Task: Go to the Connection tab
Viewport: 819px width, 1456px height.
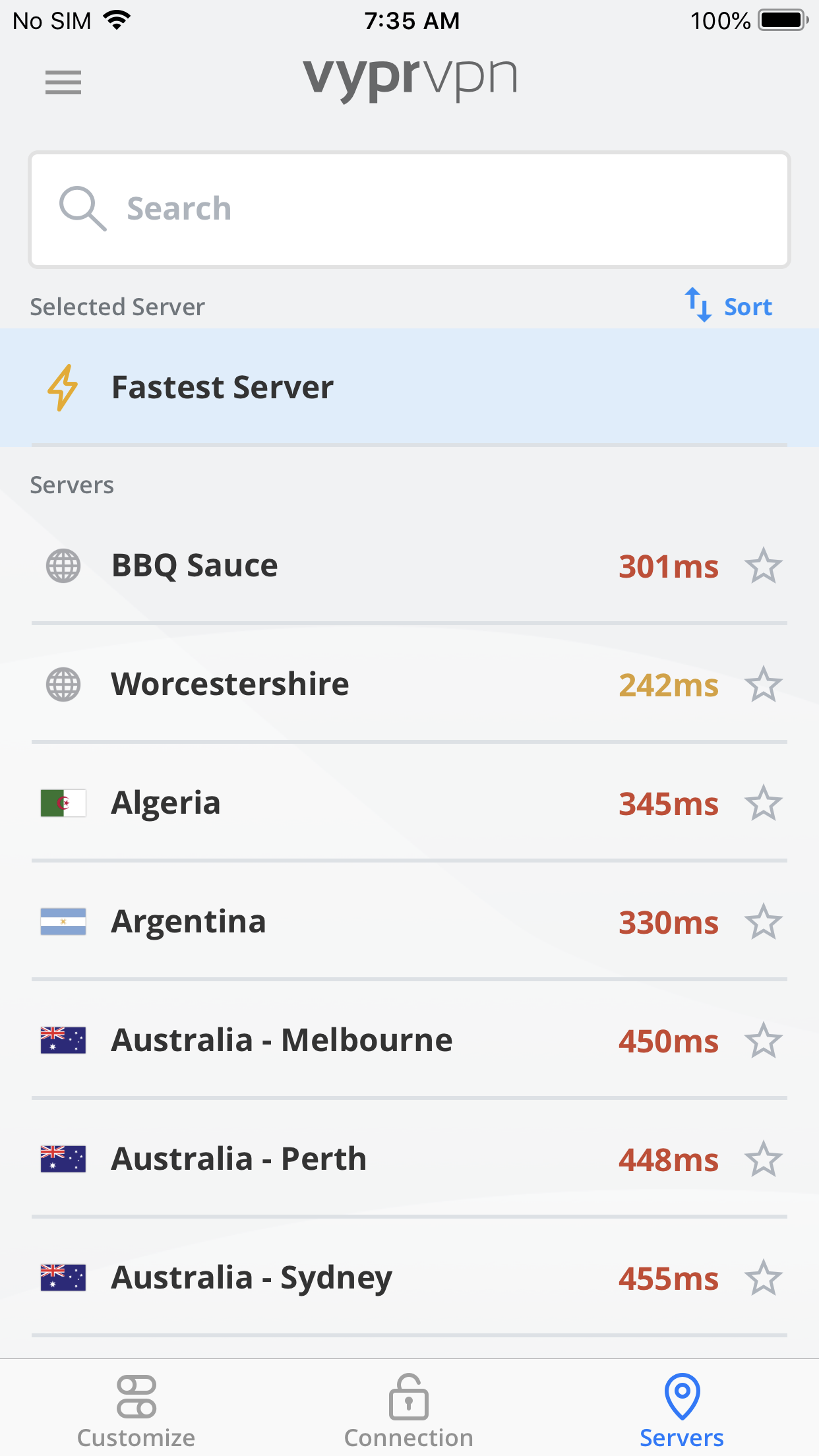Action: coord(409,1410)
